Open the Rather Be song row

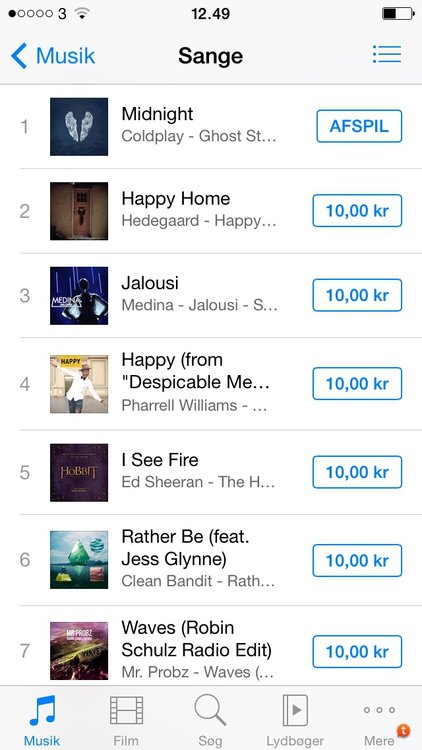[211, 560]
